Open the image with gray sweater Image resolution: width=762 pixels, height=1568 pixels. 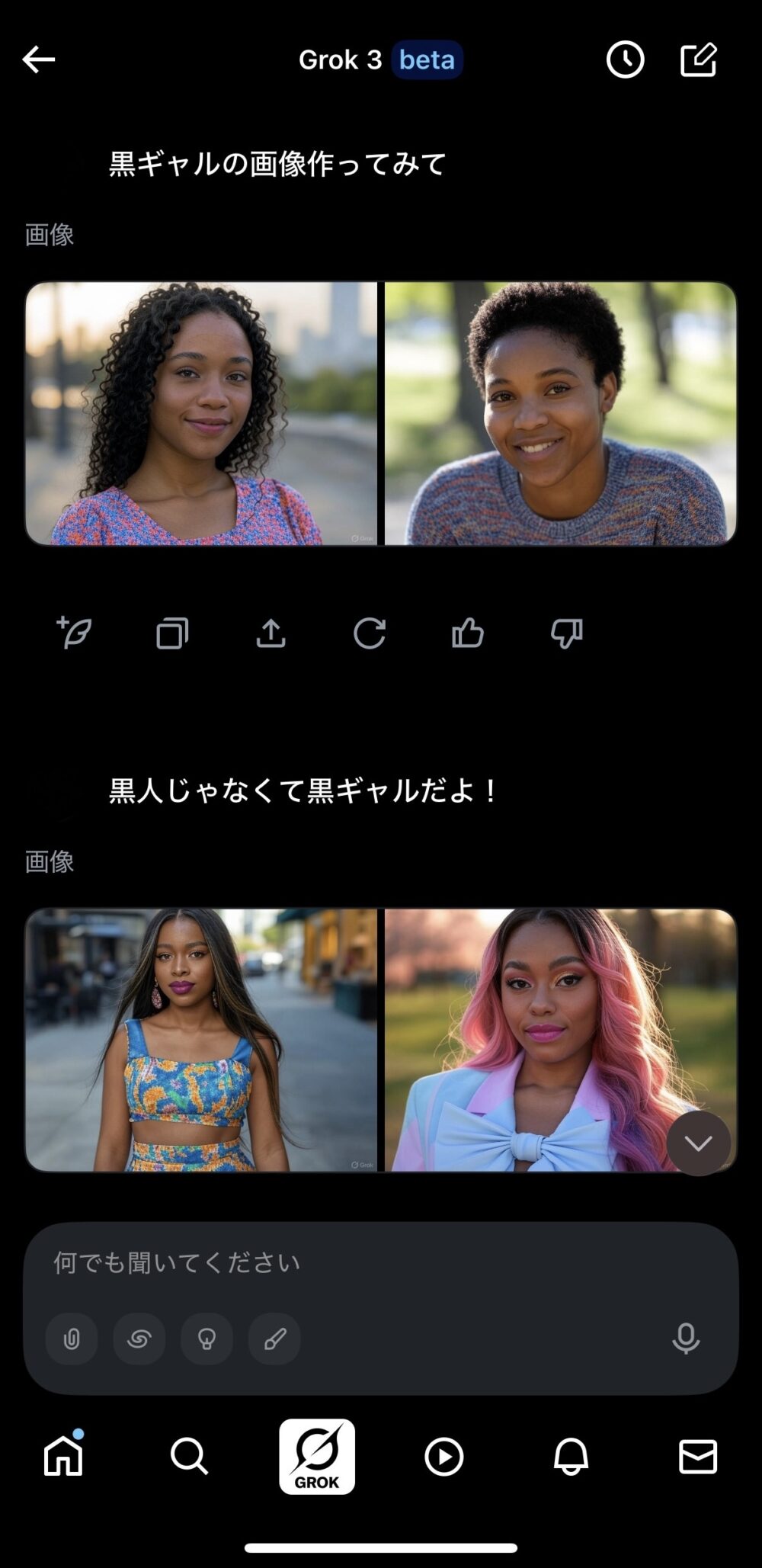click(x=561, y=413)
